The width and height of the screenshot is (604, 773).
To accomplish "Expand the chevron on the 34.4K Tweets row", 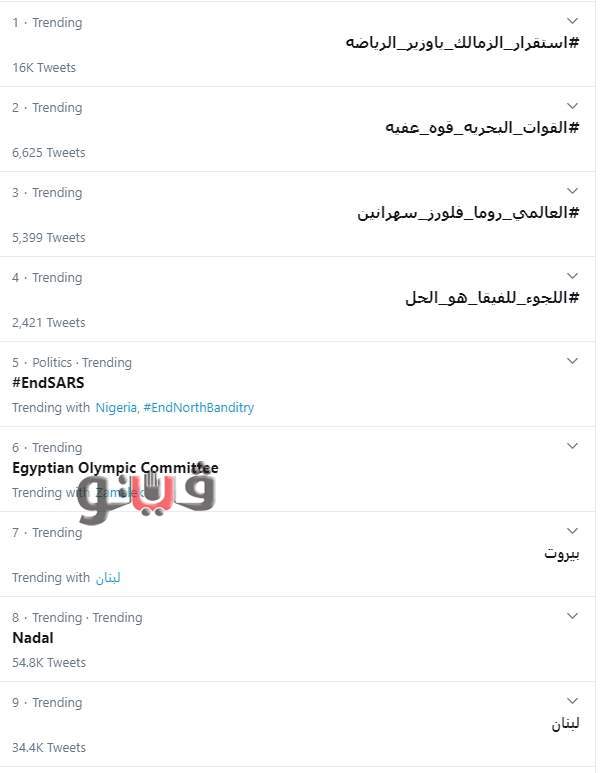I will click(x=572, y=701).
